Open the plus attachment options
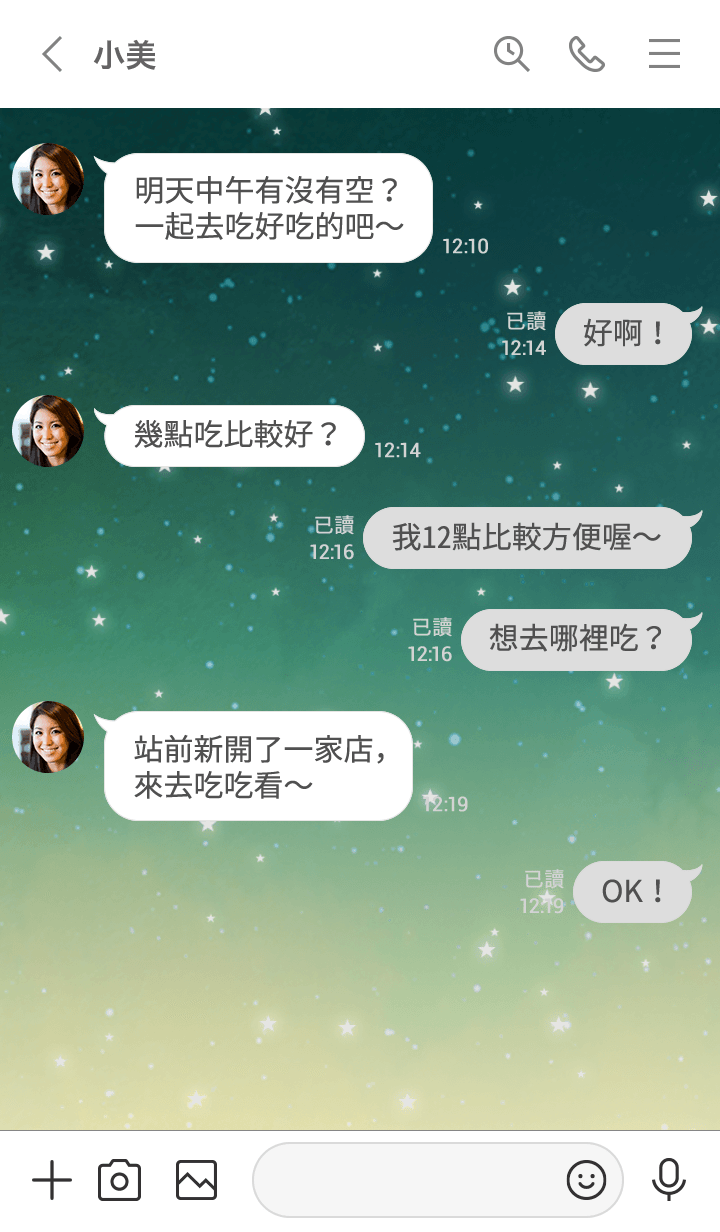Screen dimensions: 720x1232 pos(52,1181)
